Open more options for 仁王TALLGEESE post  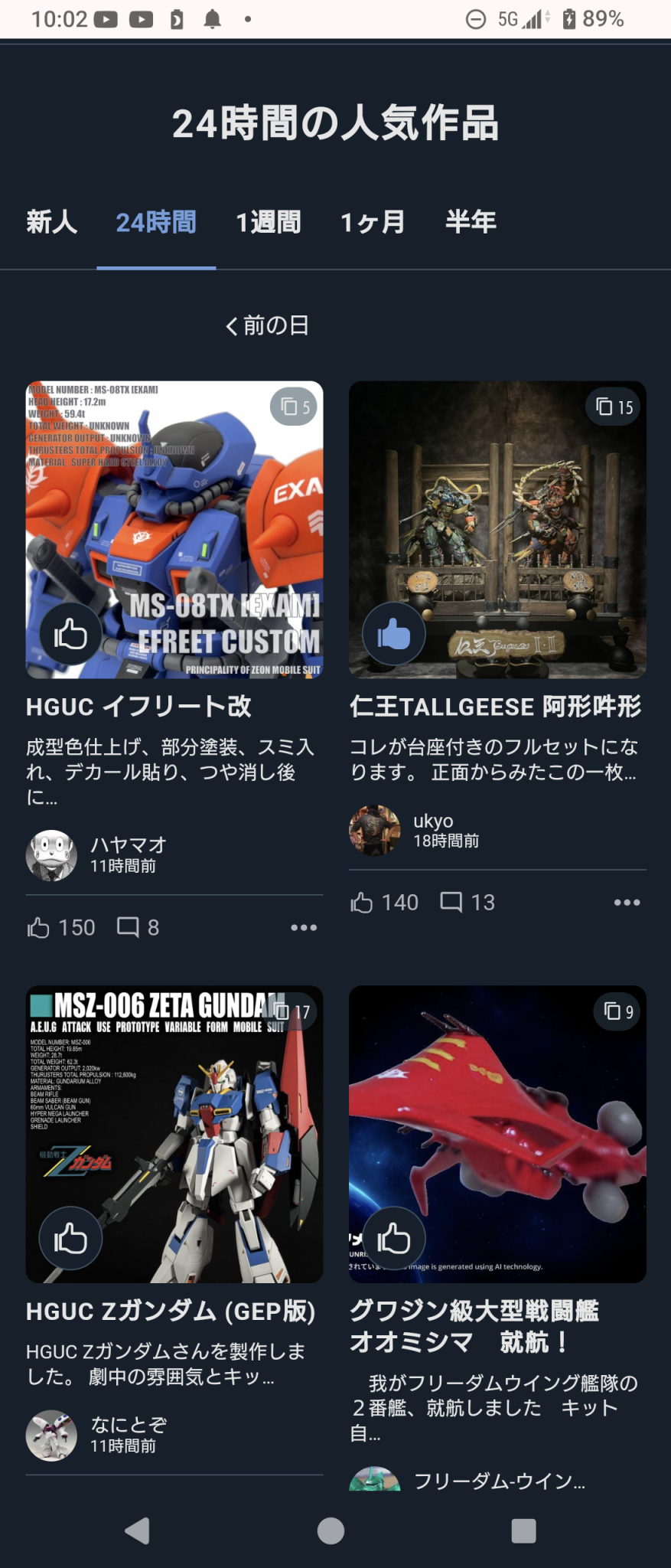(x=627, y=902)
